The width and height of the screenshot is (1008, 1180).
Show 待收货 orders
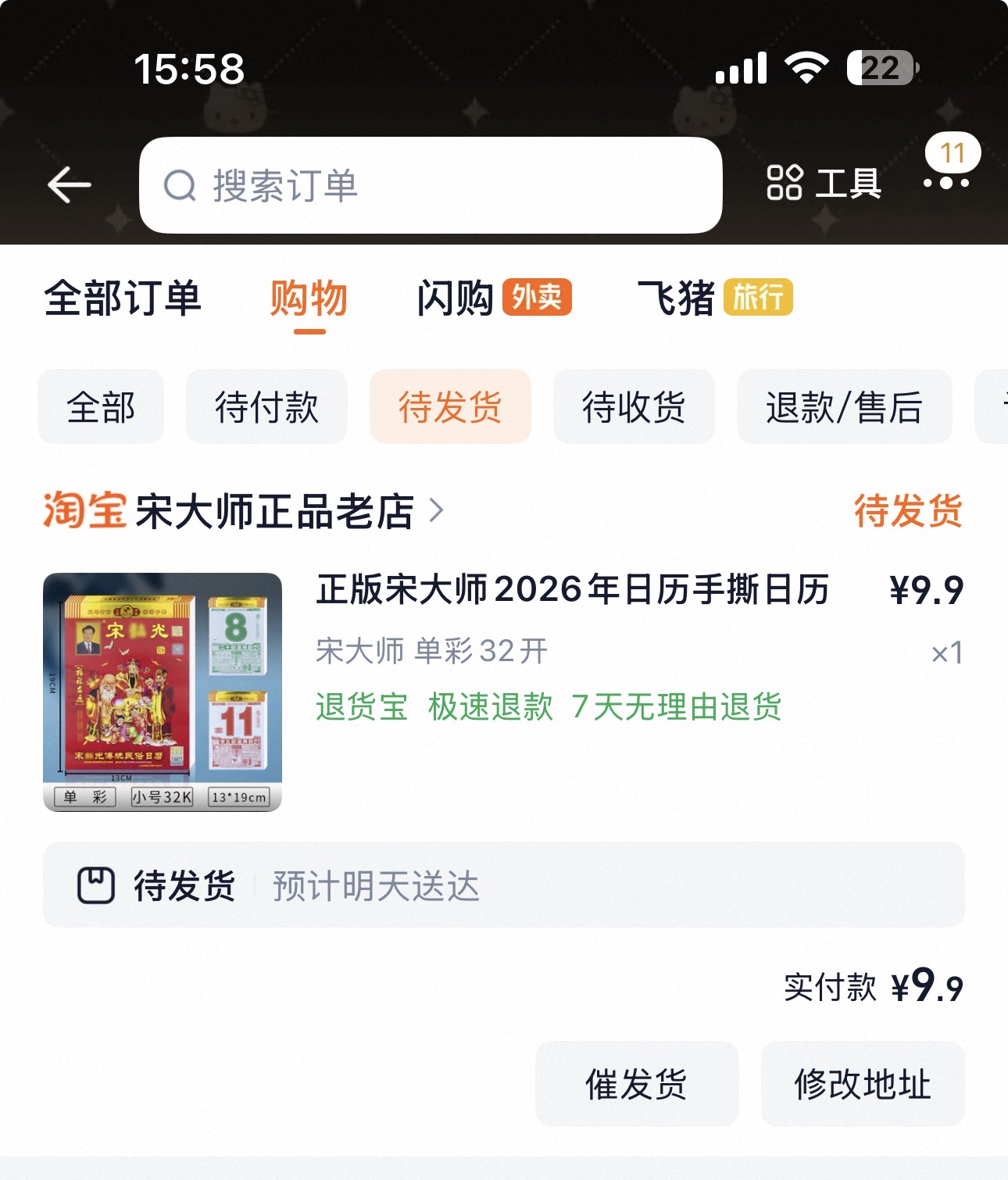(x=634, y=407)
